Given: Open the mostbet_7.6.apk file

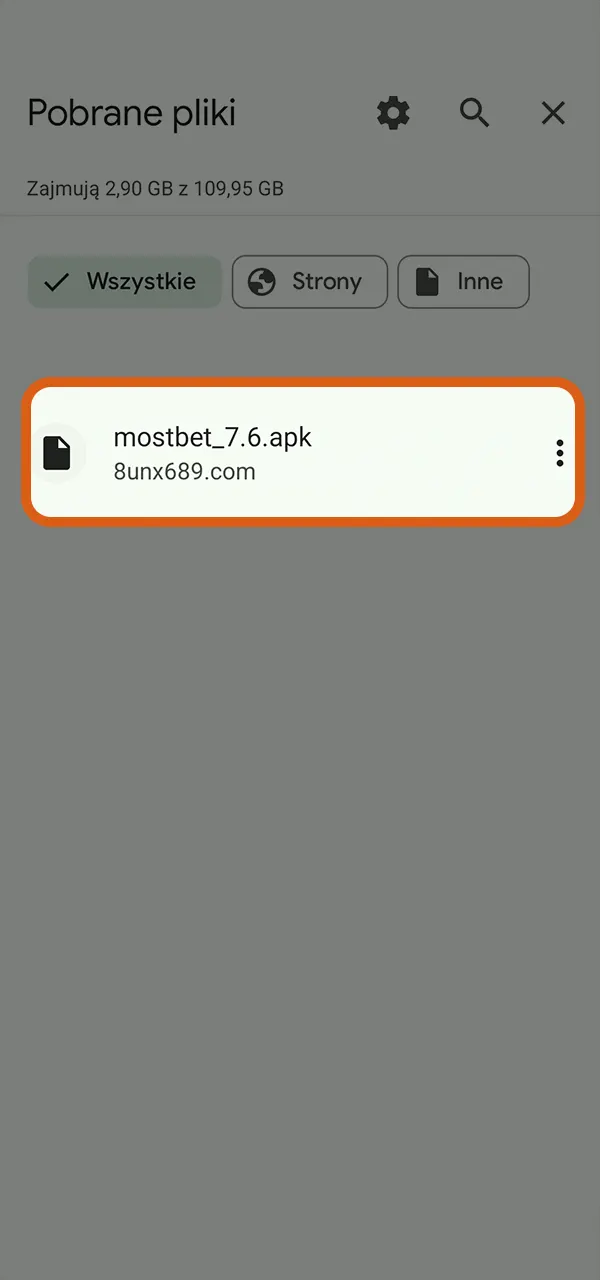Looking at the screenshot, I should pyautogui.click(x=280, y=452).
